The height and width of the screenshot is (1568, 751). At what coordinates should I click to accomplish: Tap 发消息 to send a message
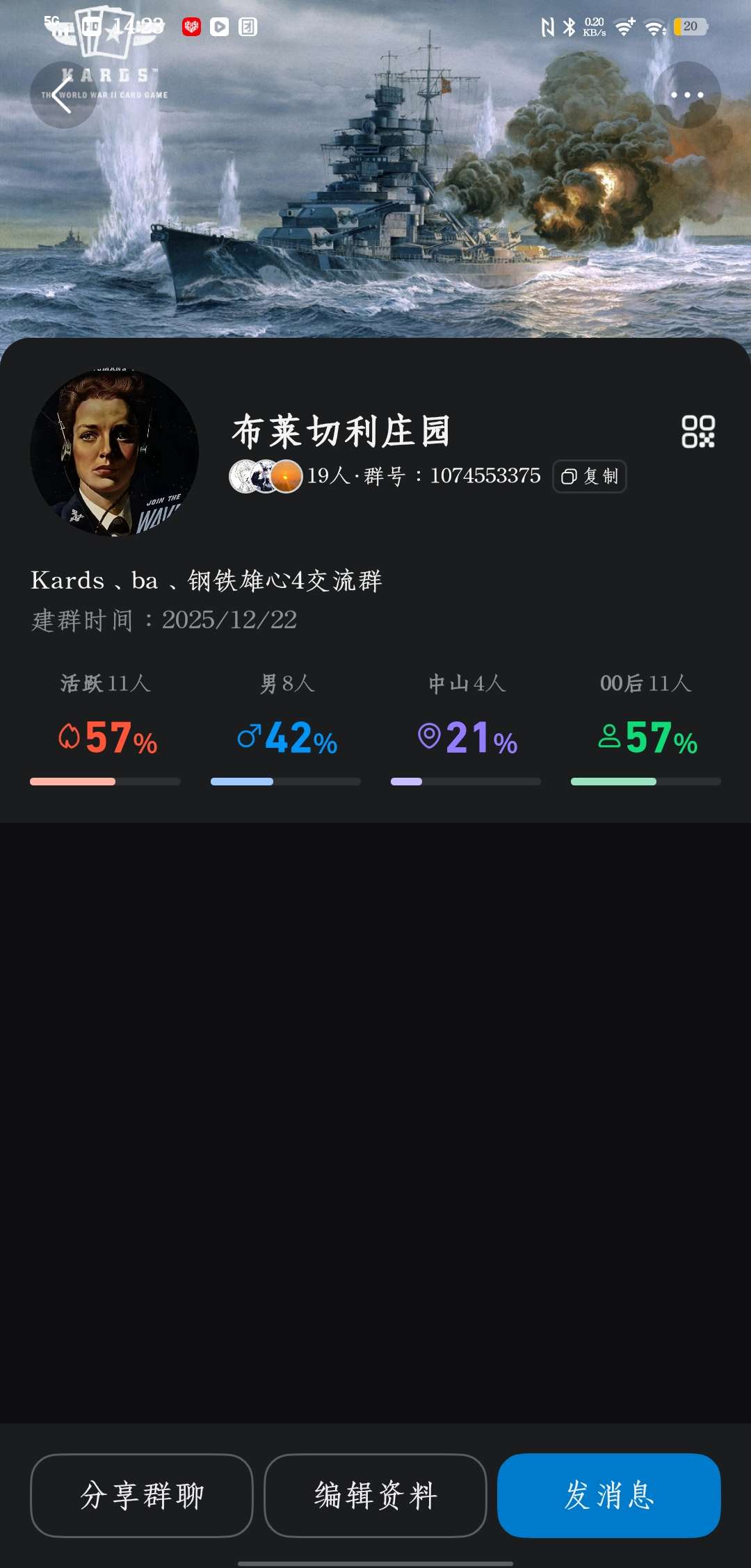[609, 1495]
